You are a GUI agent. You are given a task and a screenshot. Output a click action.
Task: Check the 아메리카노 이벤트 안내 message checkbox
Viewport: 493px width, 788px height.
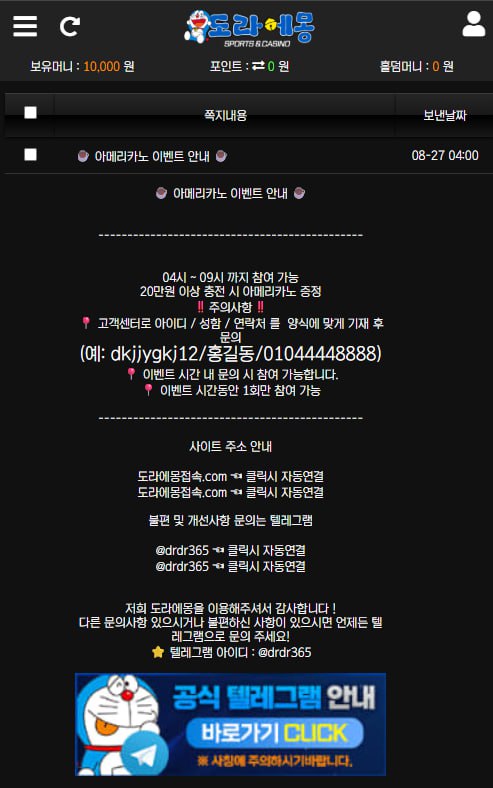(x=30, y=154)
